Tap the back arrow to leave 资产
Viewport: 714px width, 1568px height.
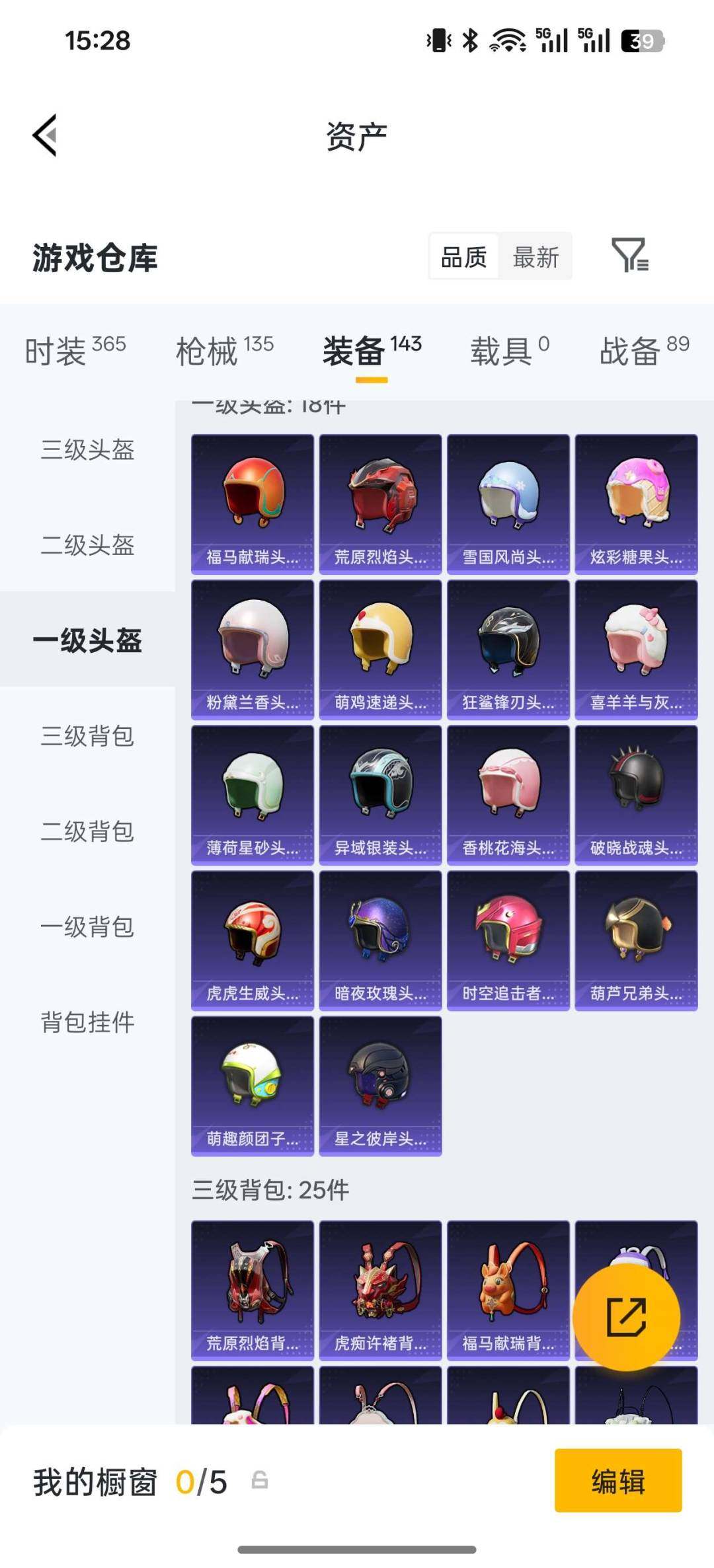pyautogui.click(x=44, y=134)
